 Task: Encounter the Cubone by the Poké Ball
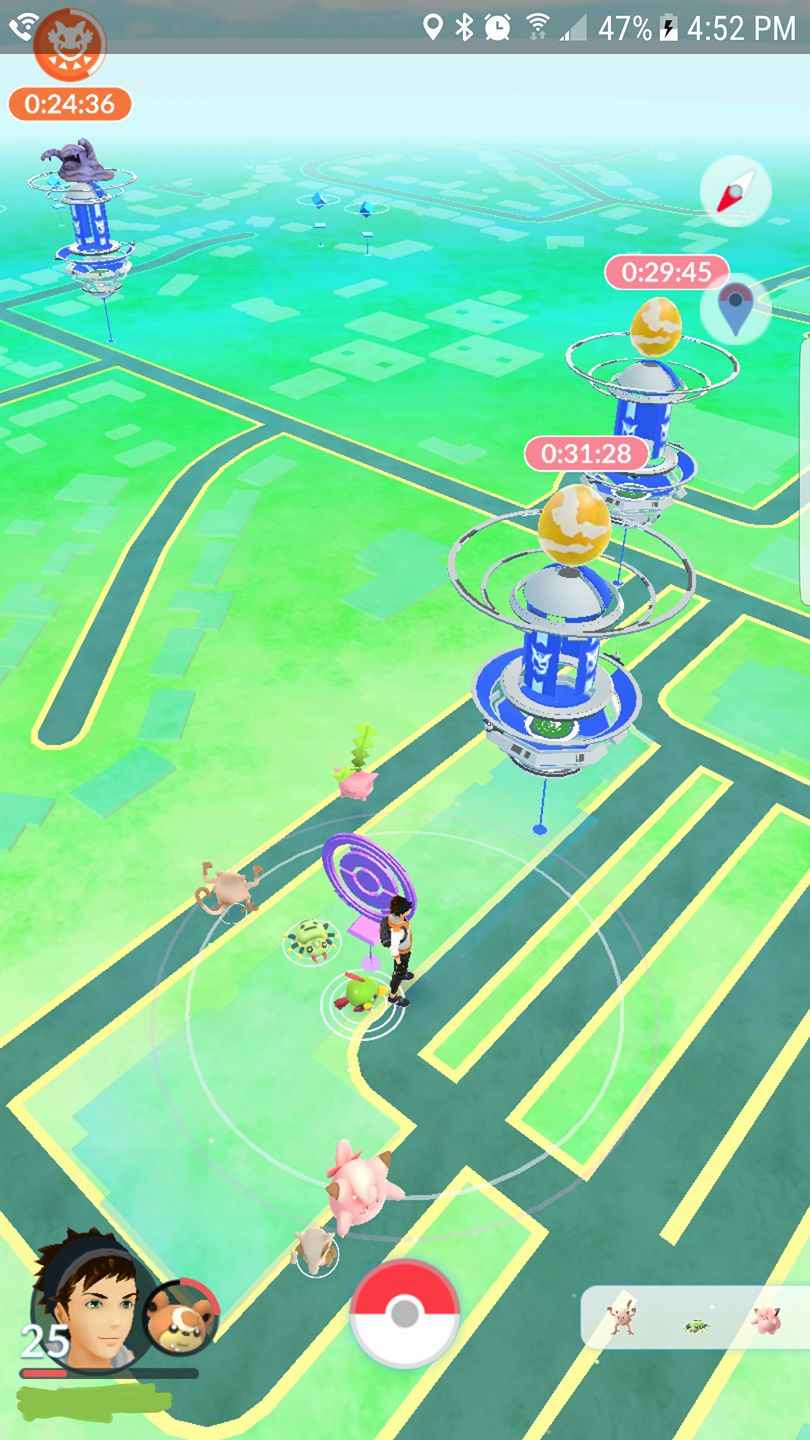click(x=315, y=1250)
